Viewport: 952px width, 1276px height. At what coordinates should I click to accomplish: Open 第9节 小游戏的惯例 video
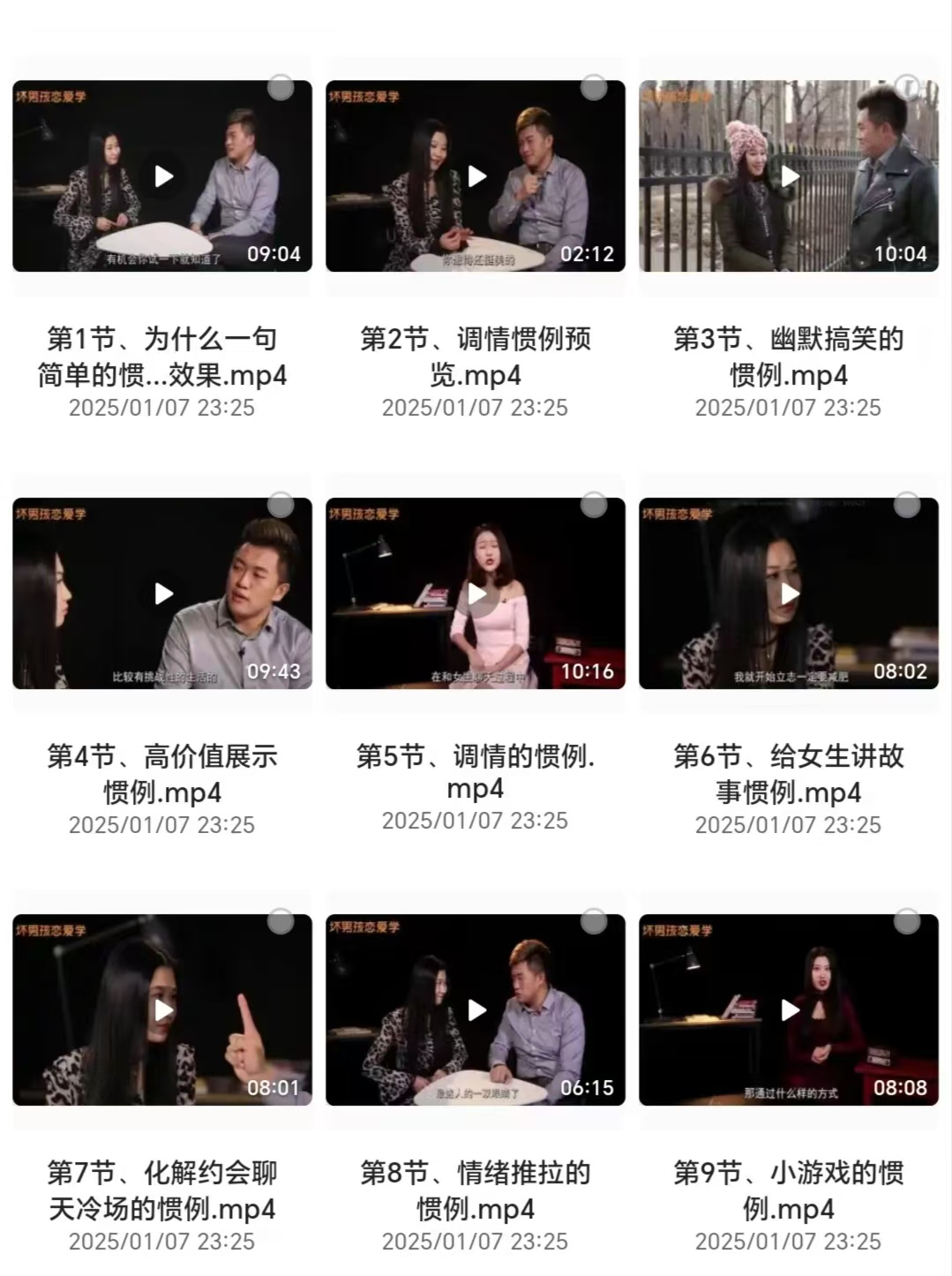789,1010
